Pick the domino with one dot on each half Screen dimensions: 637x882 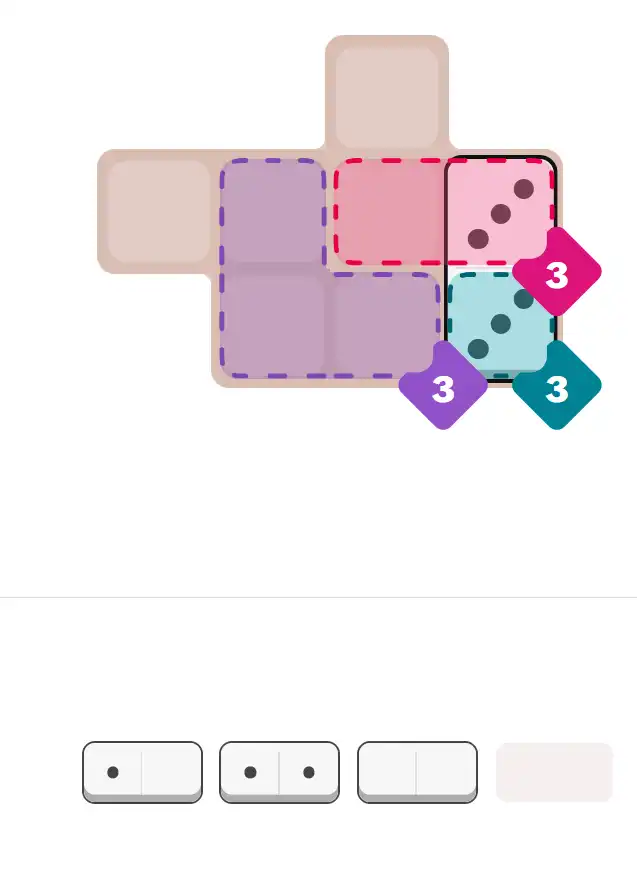click(279, 772)
